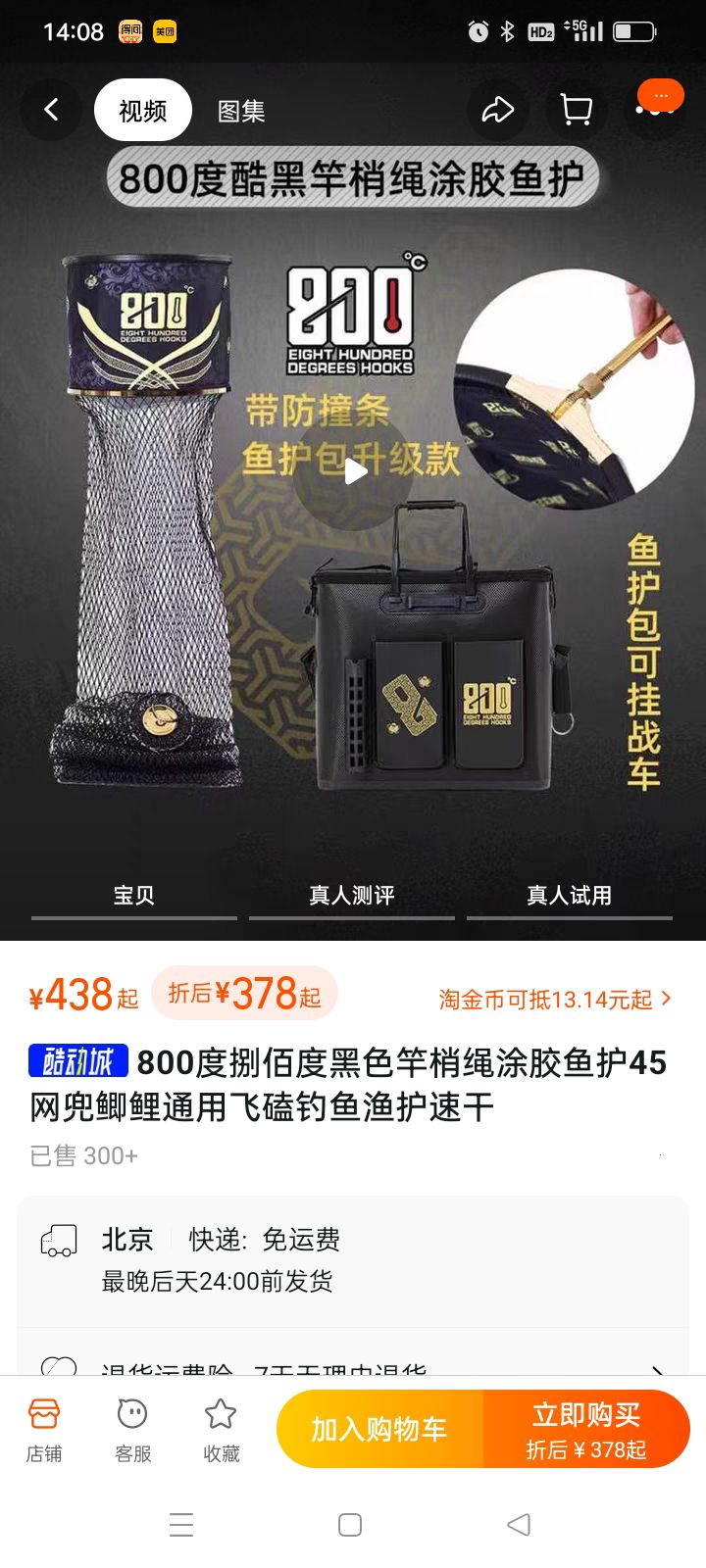Image resolution: width=706 pixels, height=1568 pixels.
Task: Tap the system back navigation button
Action: point(519,1525)
